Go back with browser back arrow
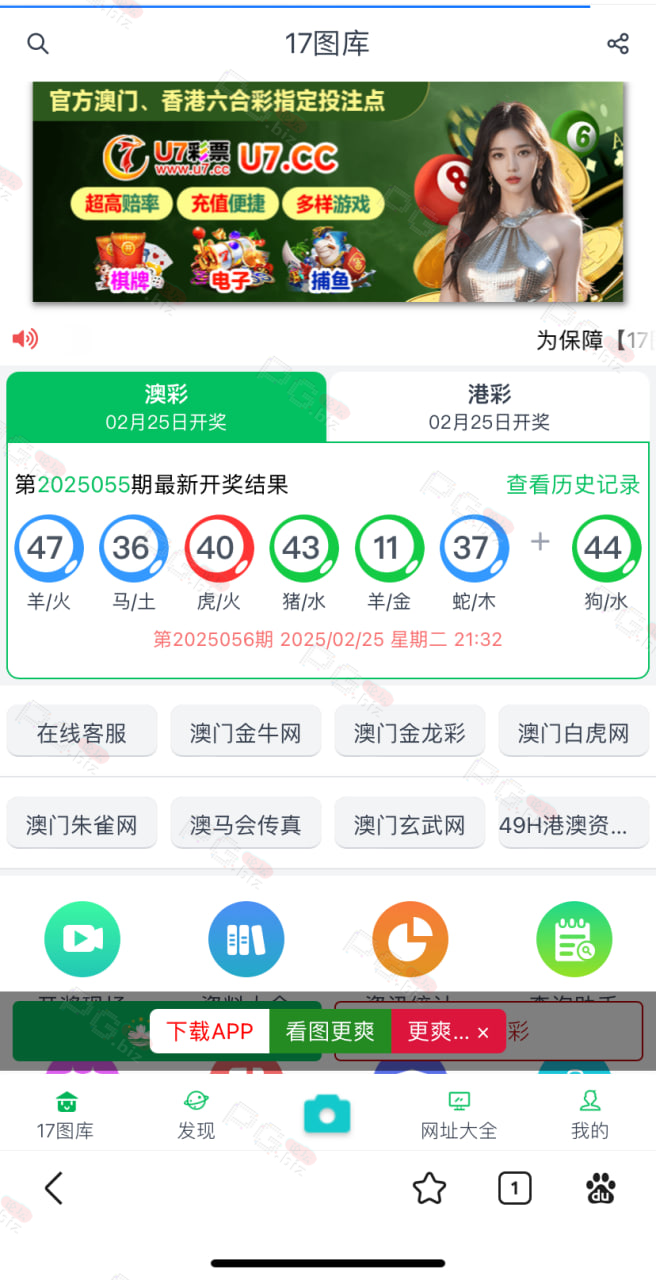Viewport: 656px width, 1280px height. pyautogui.click(x=54, y=1187)
